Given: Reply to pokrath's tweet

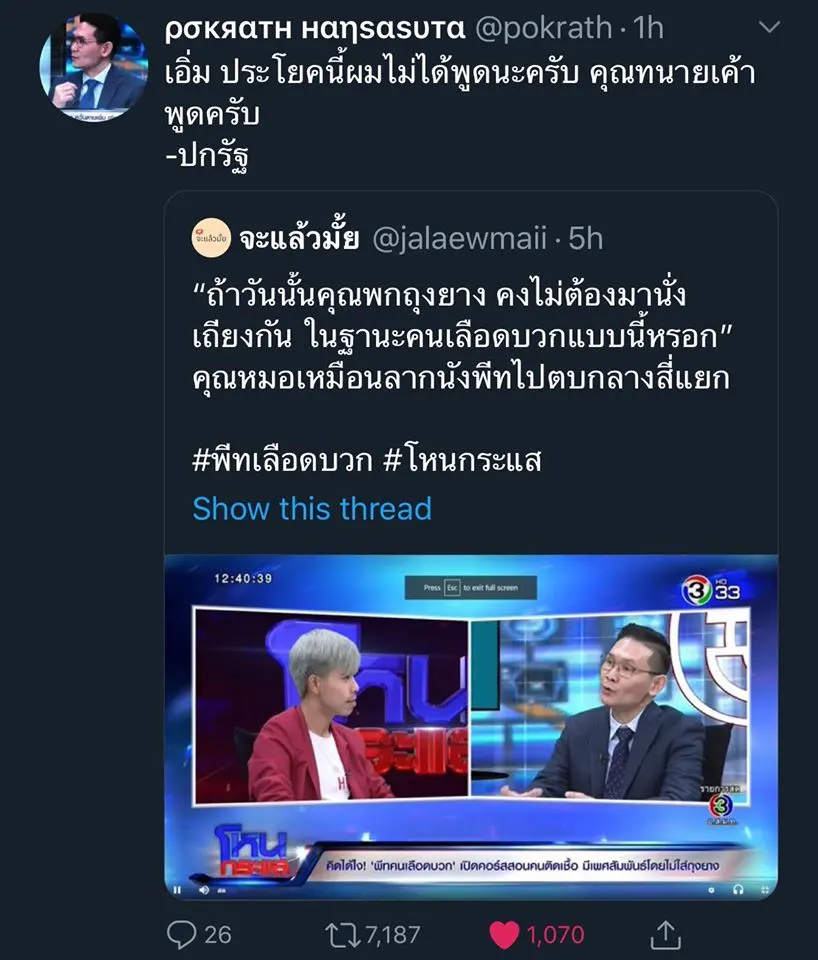Looking at the screenshot, I should click(181, 934).
